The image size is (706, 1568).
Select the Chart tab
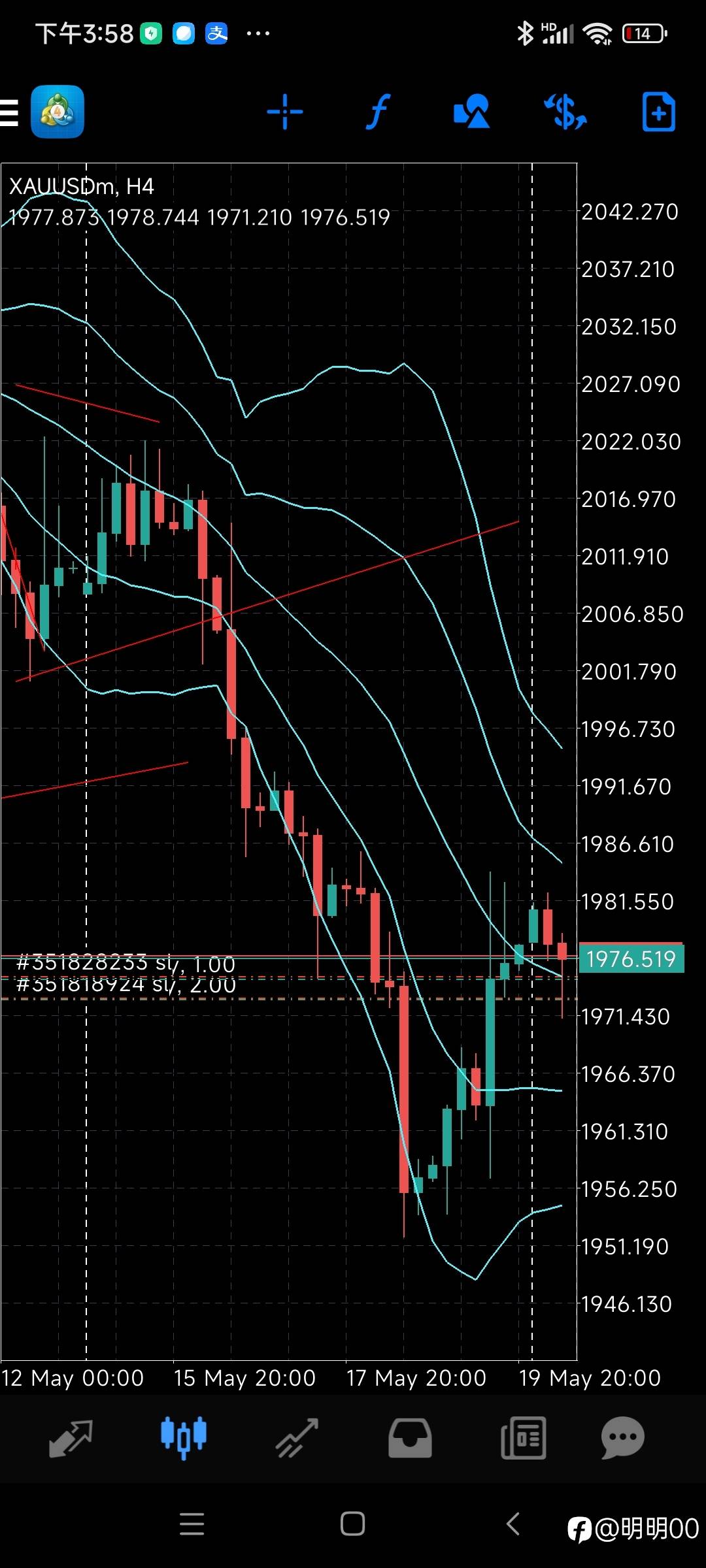(184, 1438)
